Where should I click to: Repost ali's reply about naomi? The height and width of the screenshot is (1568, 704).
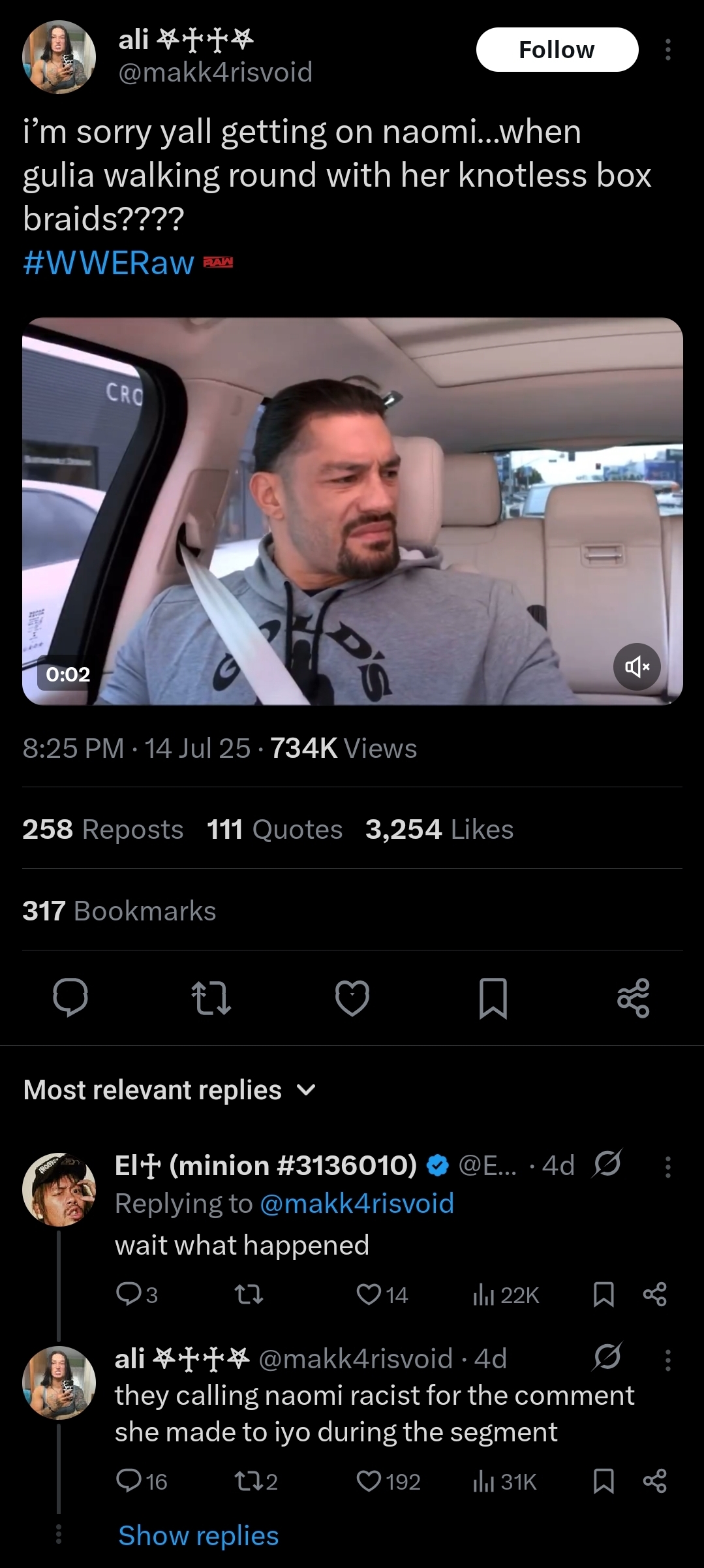(x=249, y=1482)
